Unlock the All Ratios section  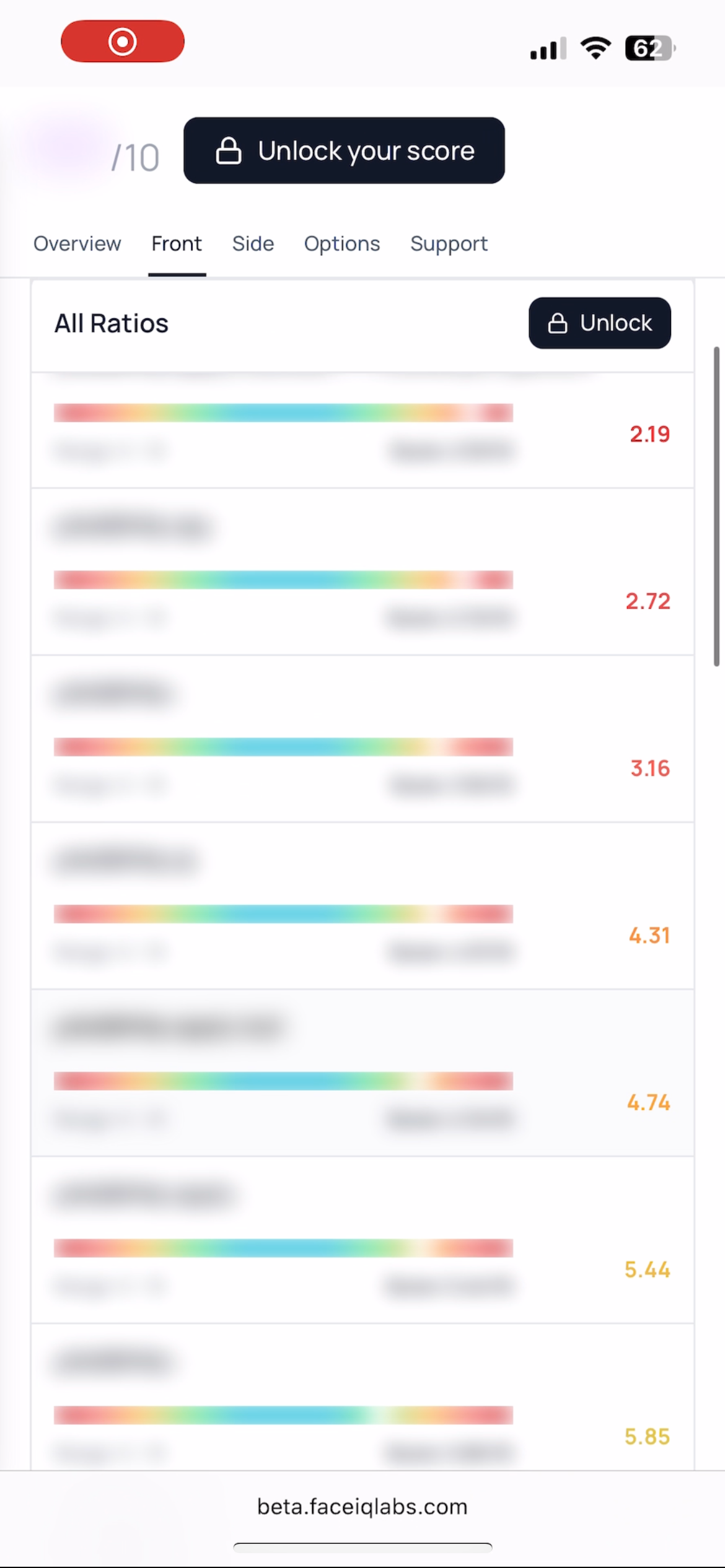coord(599,323)
